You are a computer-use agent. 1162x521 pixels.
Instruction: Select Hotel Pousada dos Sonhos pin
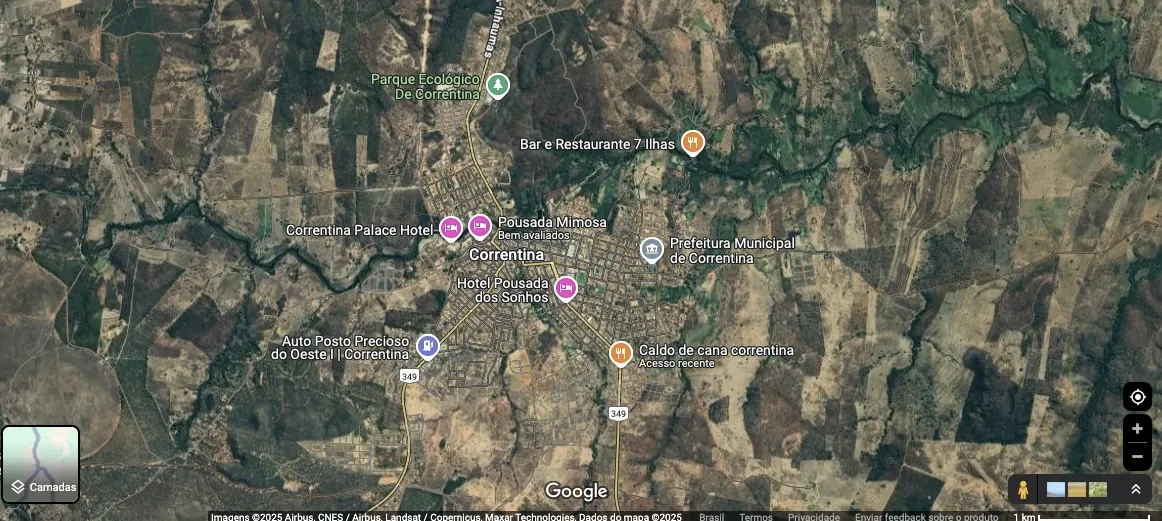566,288
